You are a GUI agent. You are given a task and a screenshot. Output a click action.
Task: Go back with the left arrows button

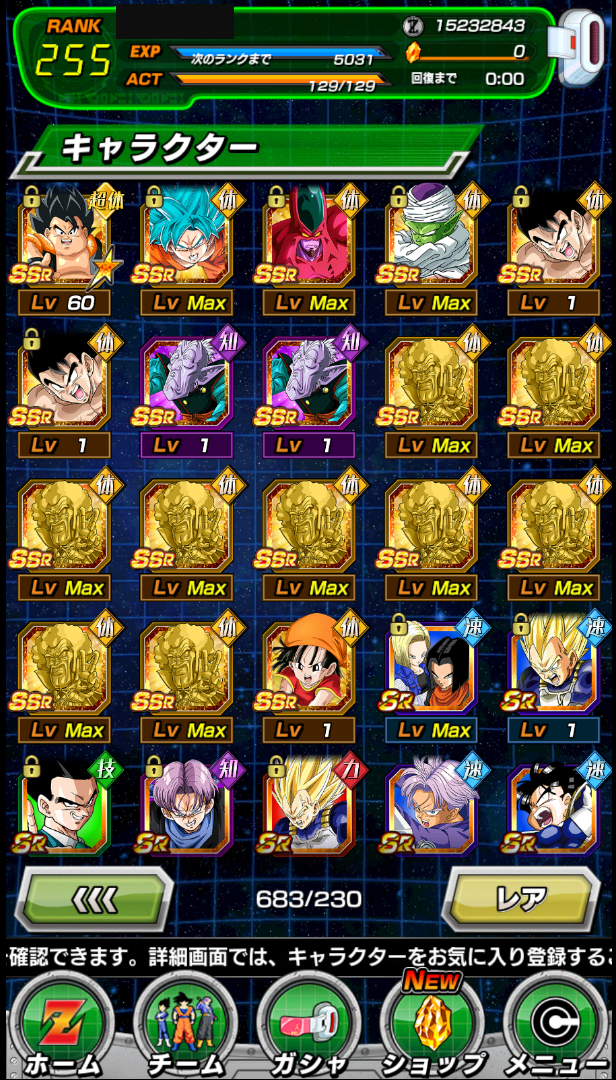(x=94, y=898)
